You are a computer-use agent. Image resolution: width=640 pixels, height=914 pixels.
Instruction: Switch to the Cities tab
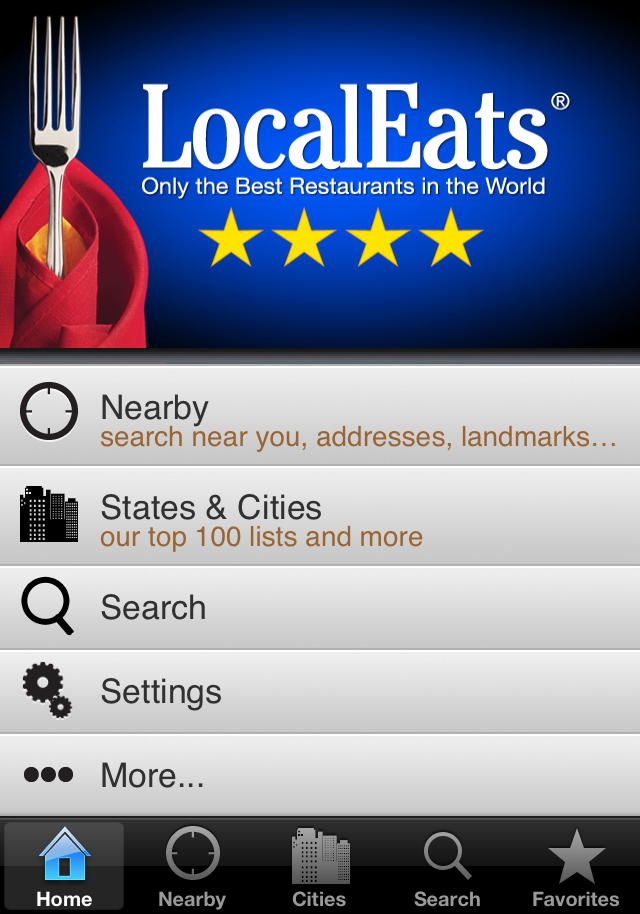pos(320,867)
